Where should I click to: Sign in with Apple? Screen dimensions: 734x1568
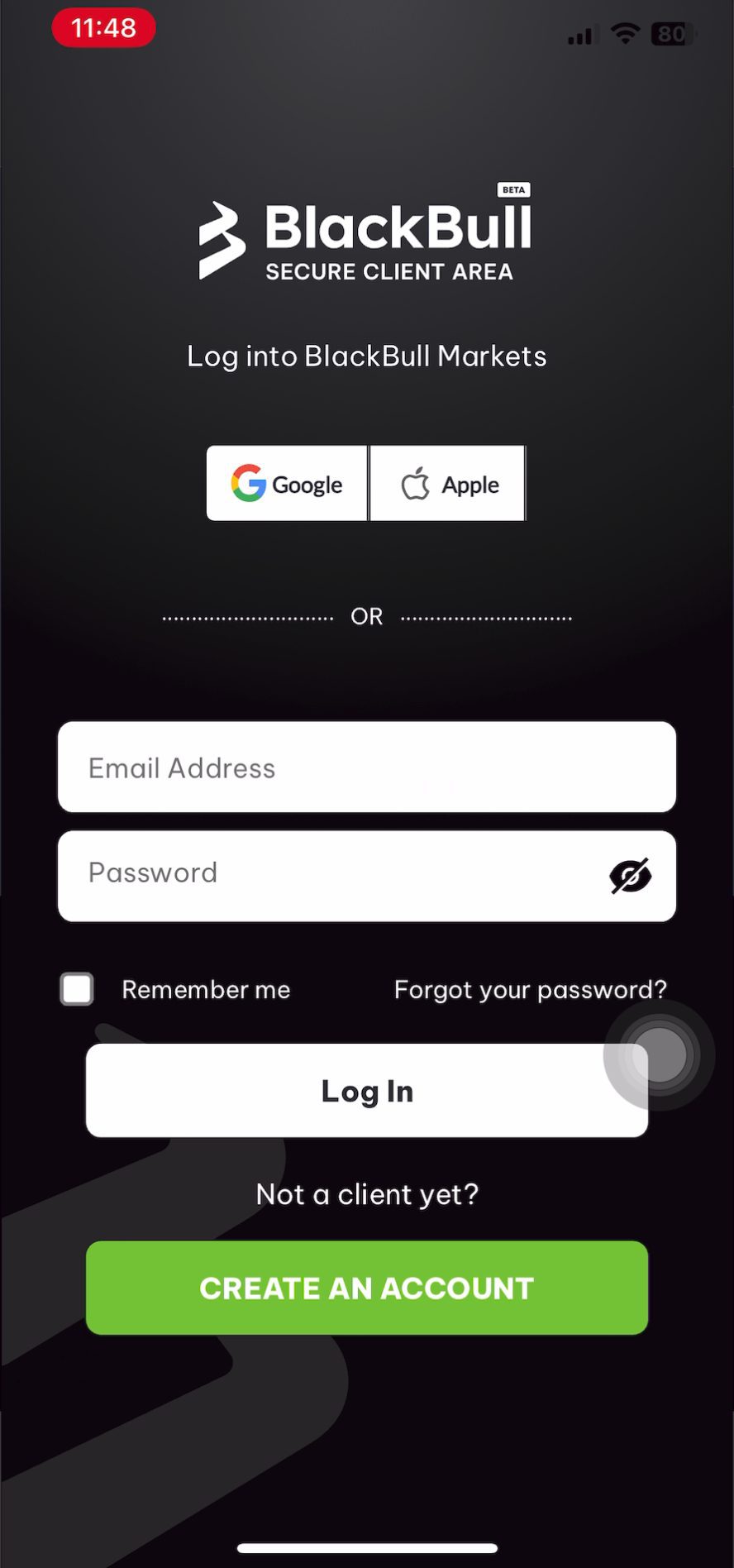447,484
